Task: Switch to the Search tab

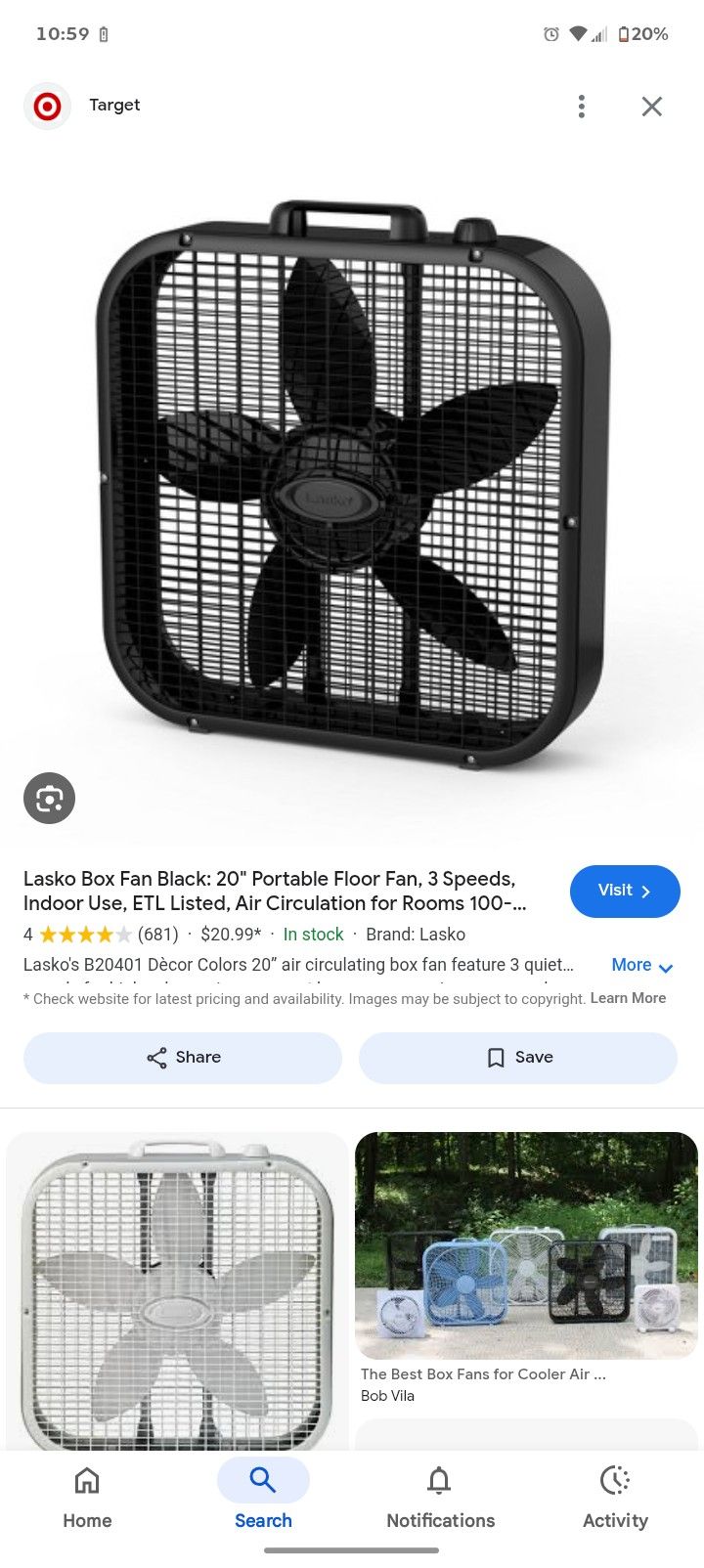Action: pos(262,1496)
